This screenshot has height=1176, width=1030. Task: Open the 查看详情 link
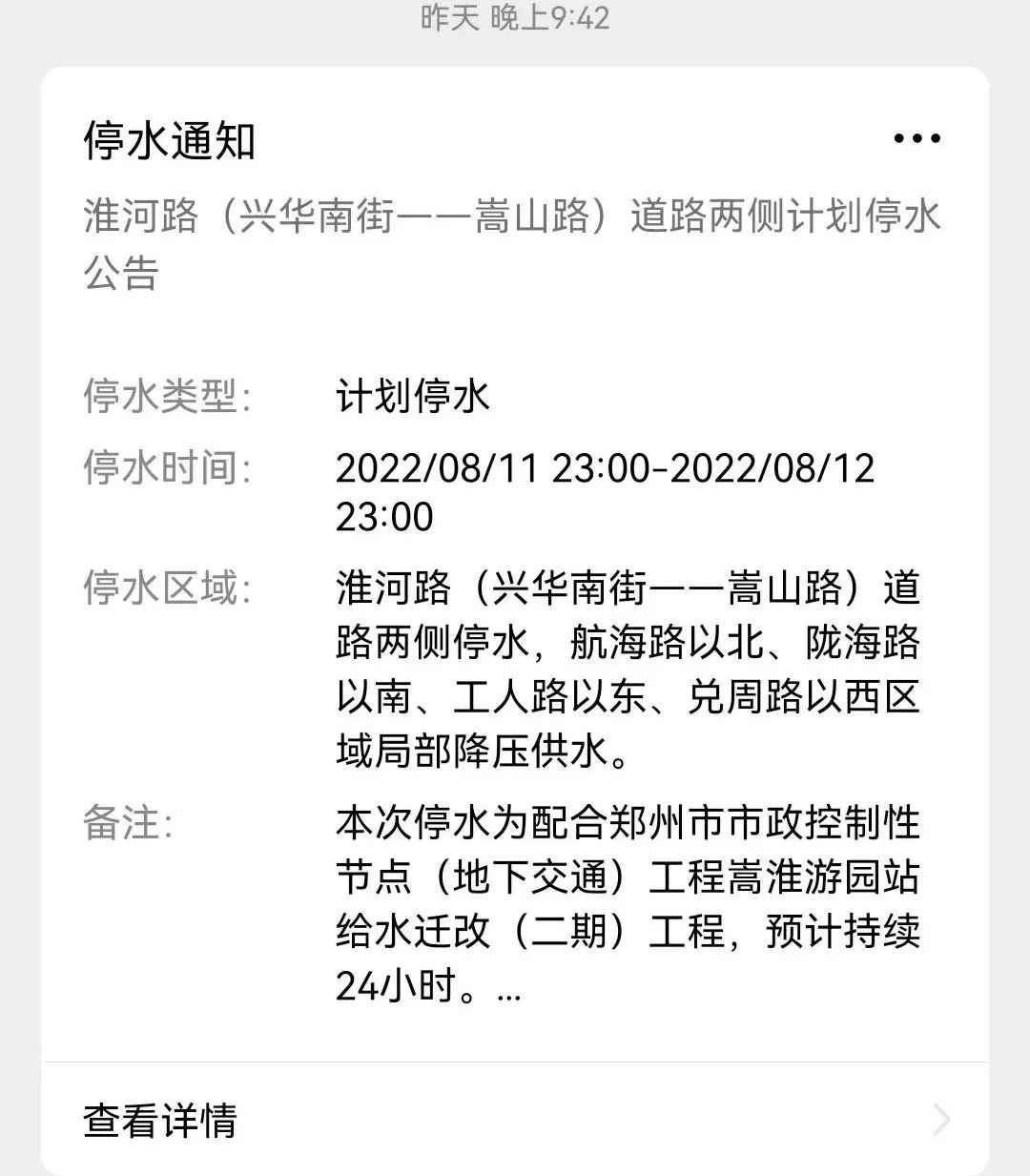click(160, 1121)
